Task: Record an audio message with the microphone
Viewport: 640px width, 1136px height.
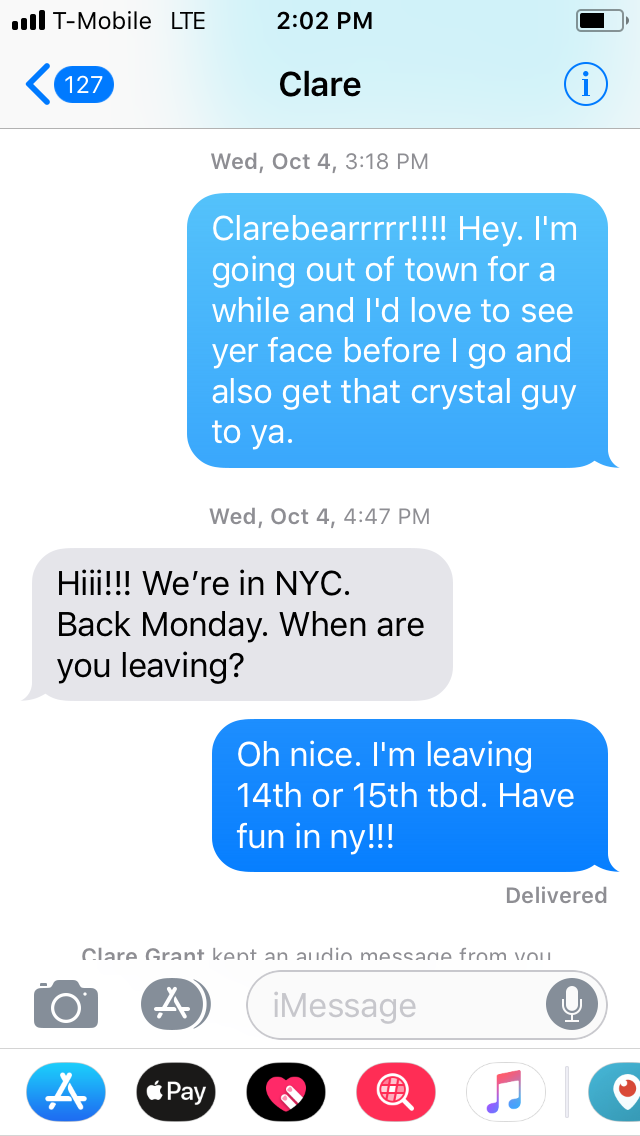Action: click(572, 1004)
